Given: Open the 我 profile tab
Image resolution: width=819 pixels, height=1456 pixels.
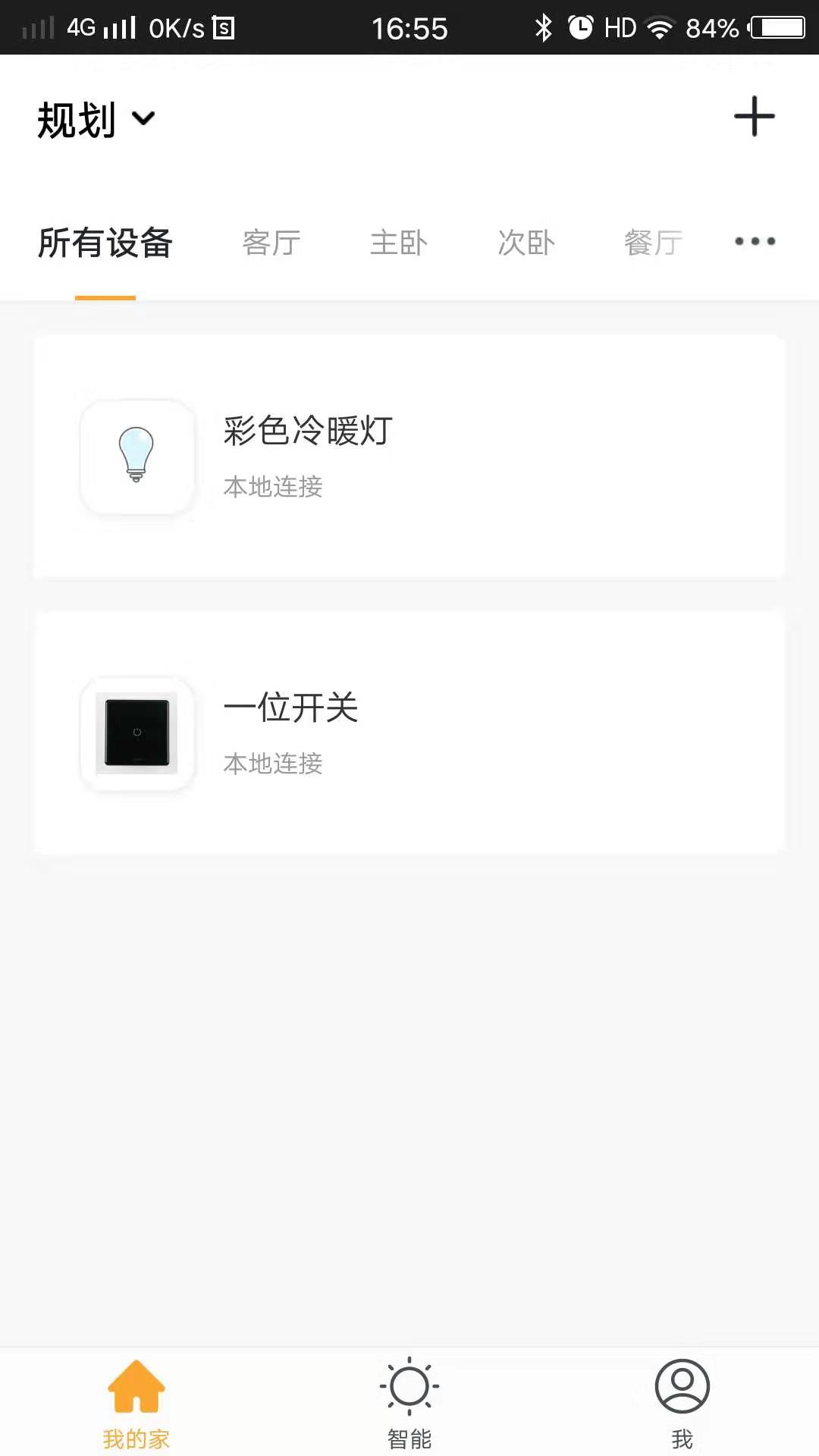Looking at the screenshot, I should click(682, 1403).
